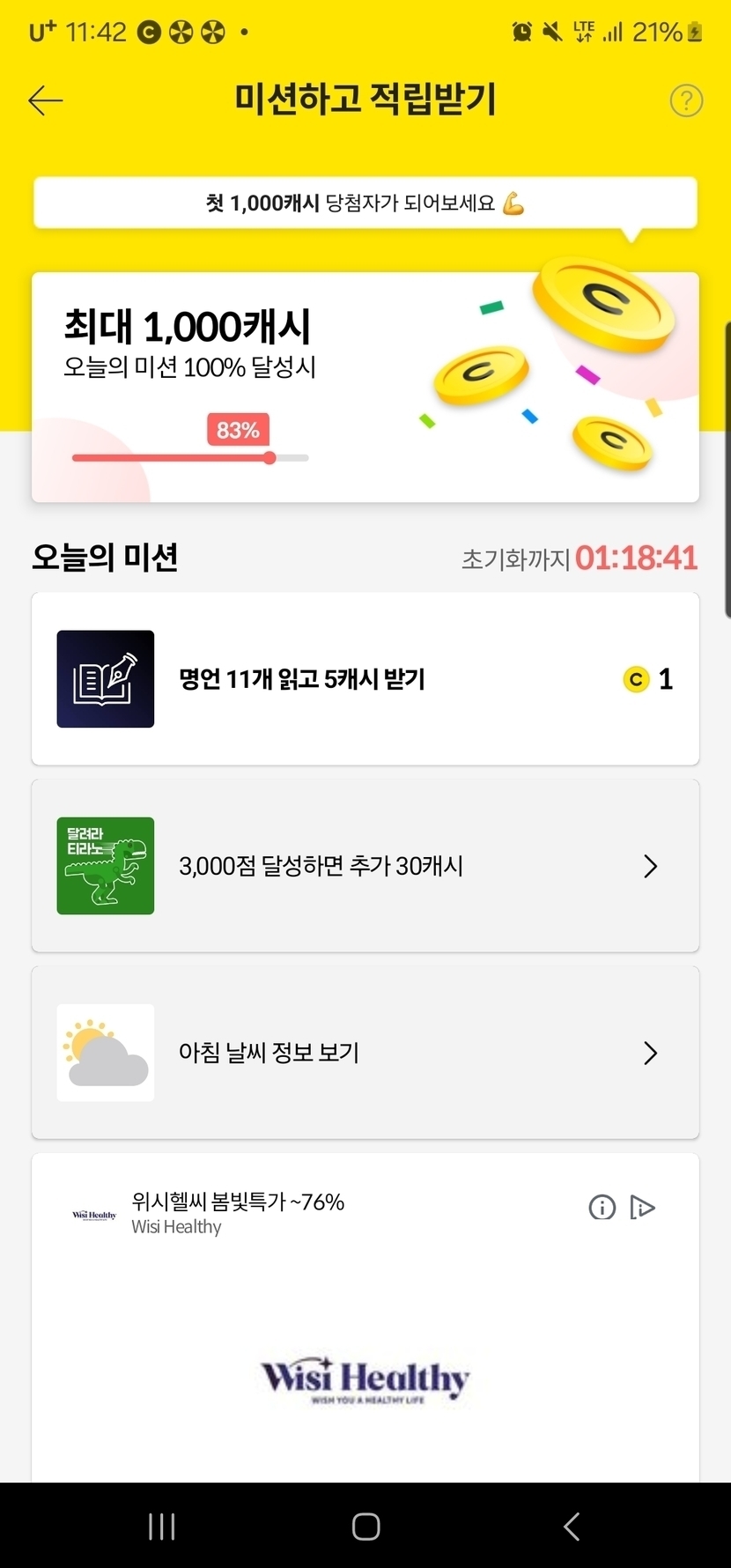731x1568 pixels.
Task: Open recent apps from navigation bar
Action: pos(162,1526)
